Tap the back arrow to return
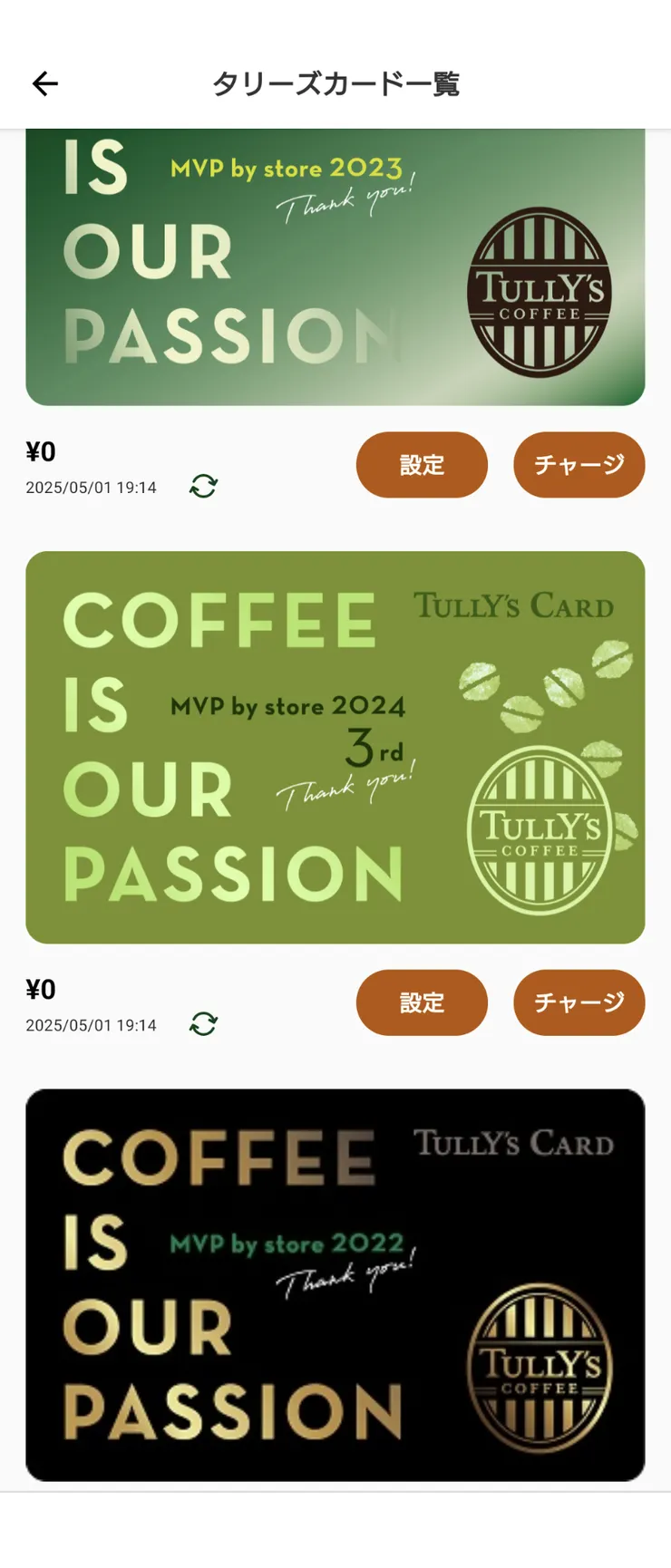Image resolution: width=671 pixels, height=1568 pixels. (44, 83)
